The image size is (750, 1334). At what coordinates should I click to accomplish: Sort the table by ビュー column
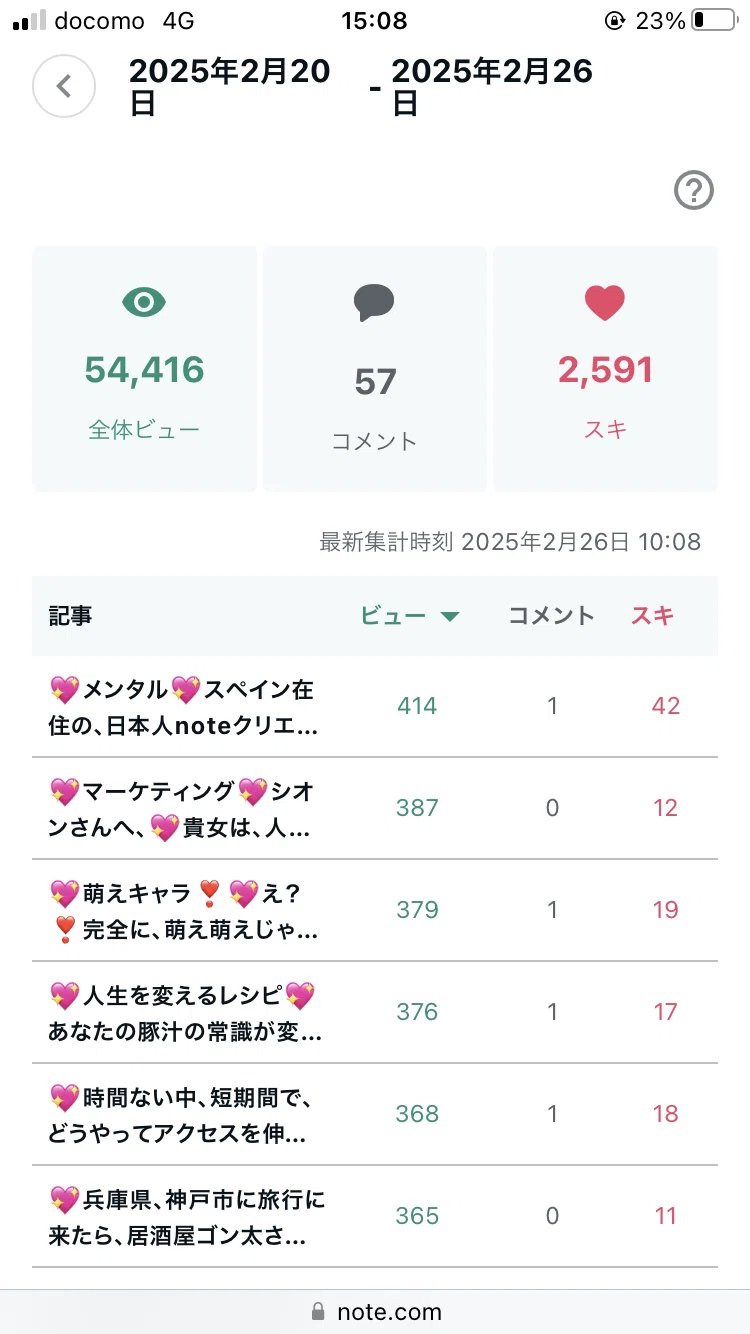click(410, 616)
